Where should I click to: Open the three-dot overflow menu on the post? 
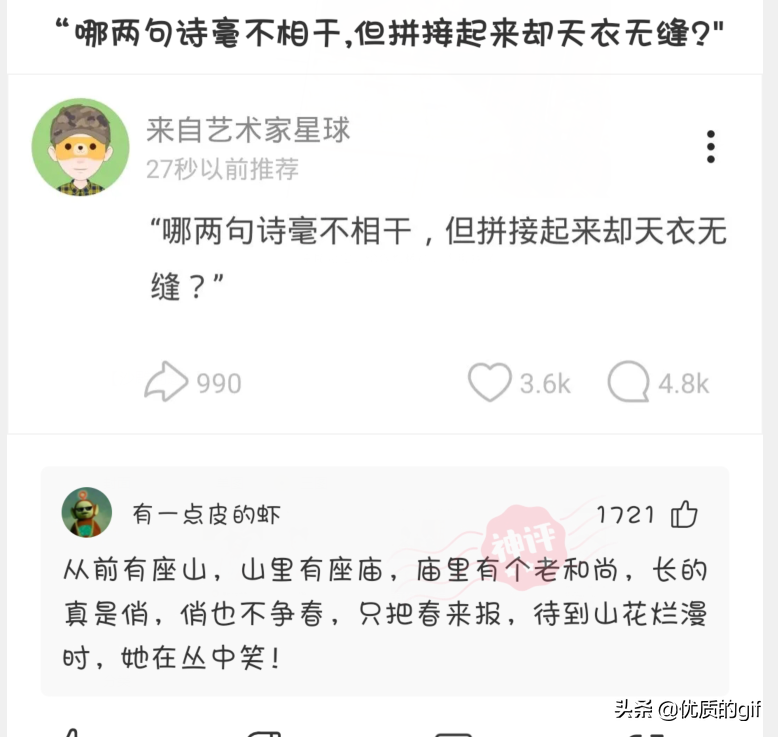[x=710, y=147]
